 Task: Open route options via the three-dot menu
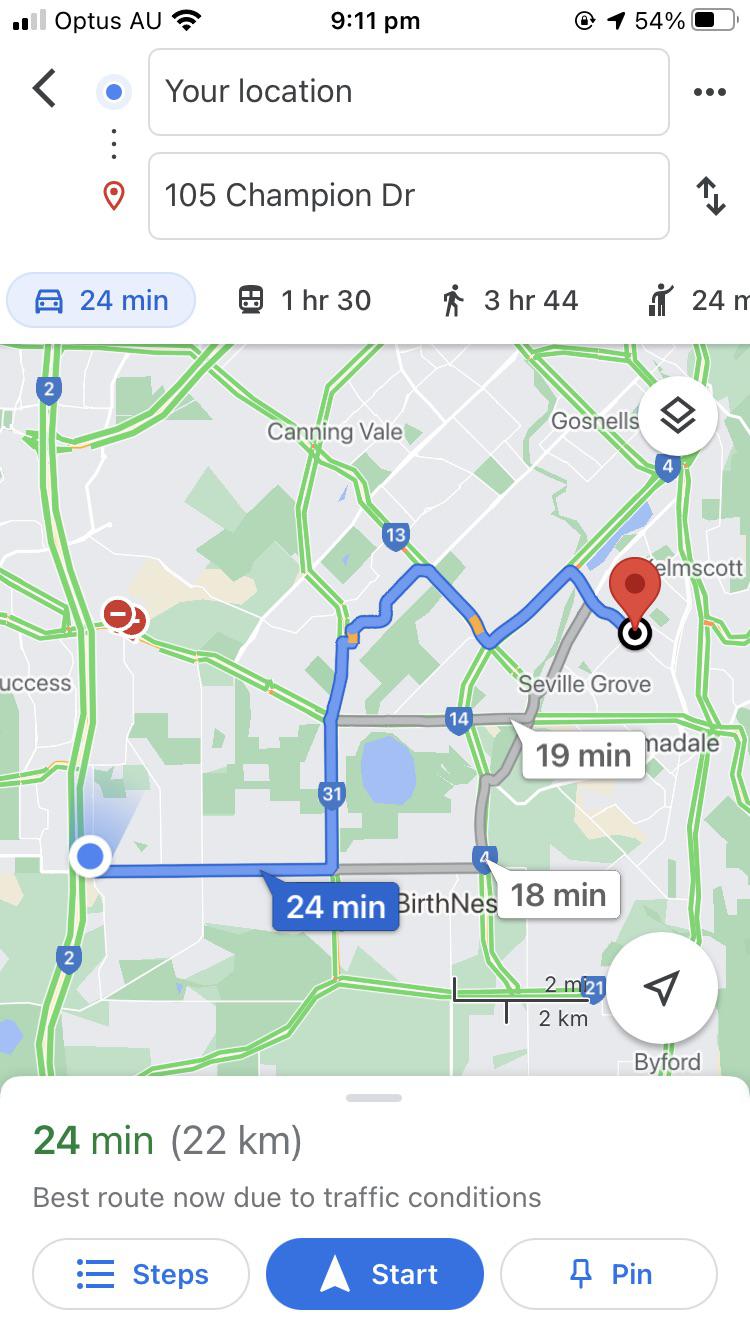pos(709,91)
